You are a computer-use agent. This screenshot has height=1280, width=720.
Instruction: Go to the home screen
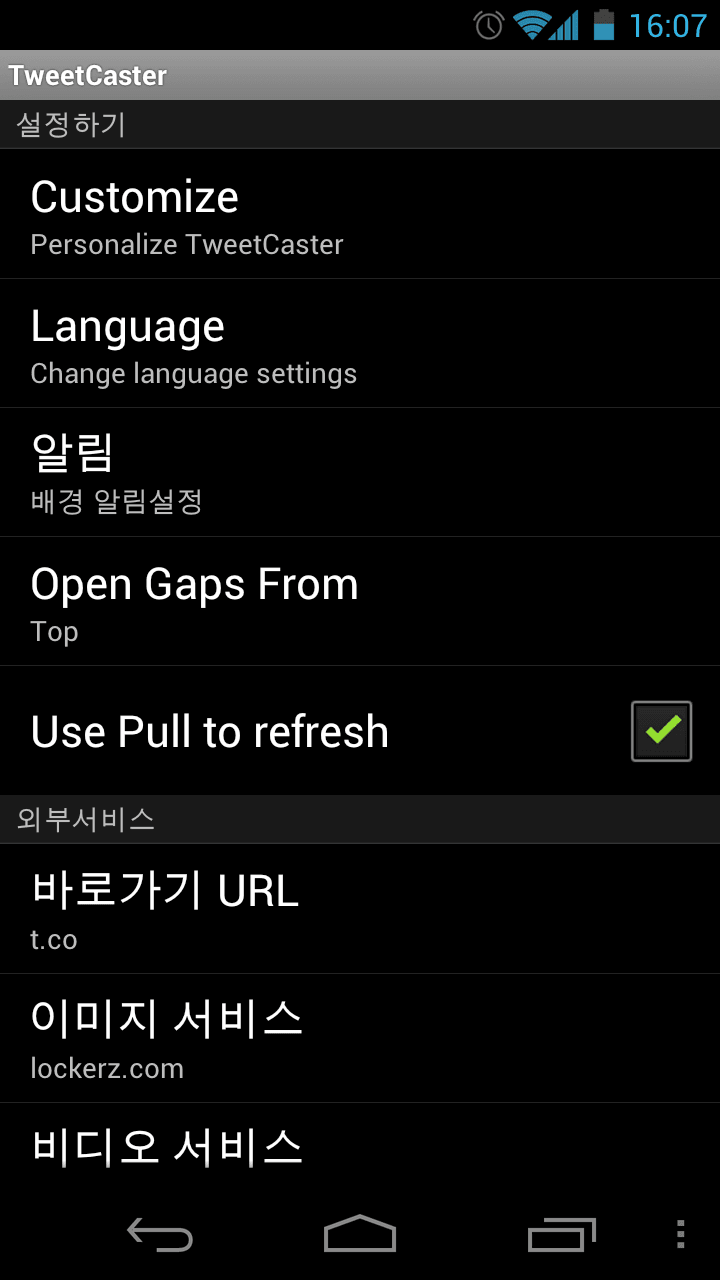[x=360, y=1234]
